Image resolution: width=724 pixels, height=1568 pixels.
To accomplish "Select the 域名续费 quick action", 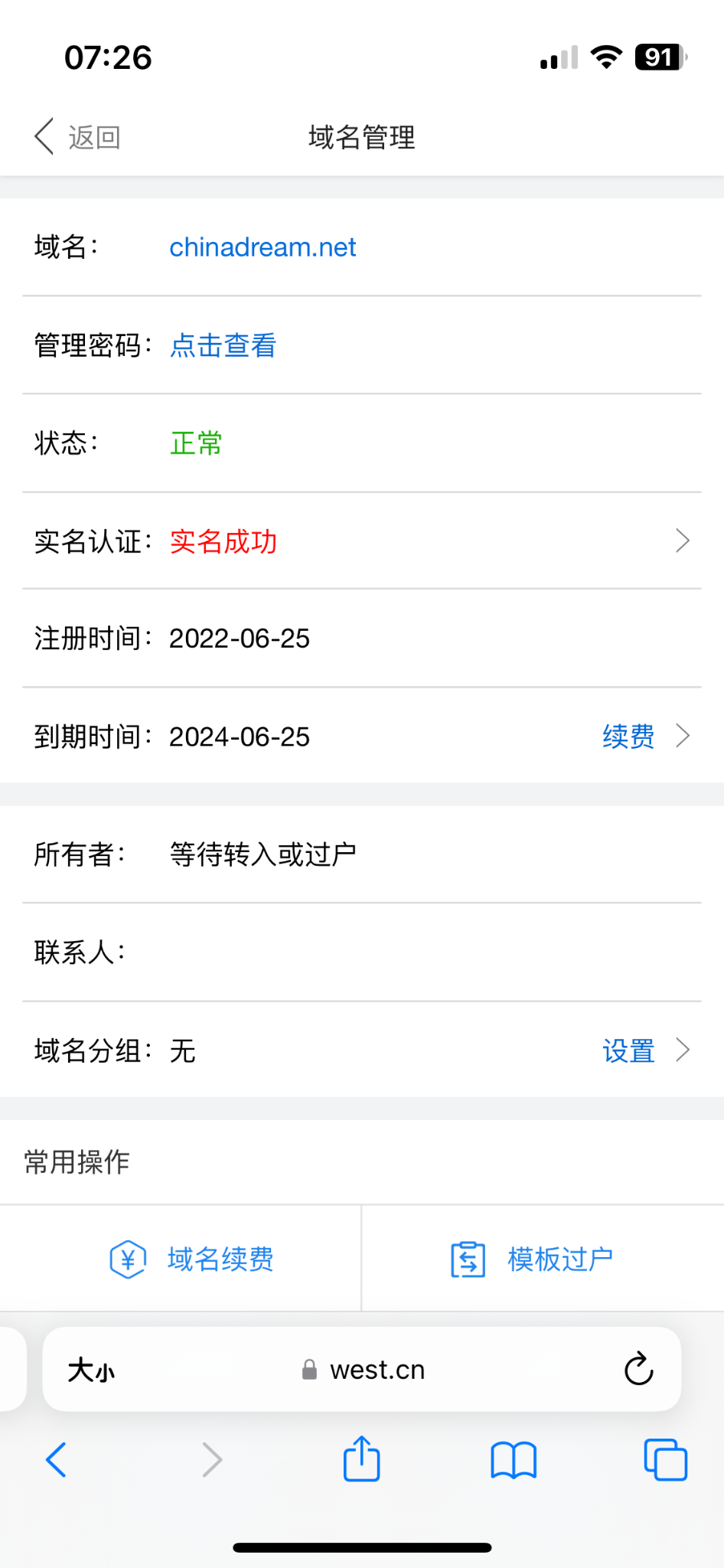I will 191,1259.
